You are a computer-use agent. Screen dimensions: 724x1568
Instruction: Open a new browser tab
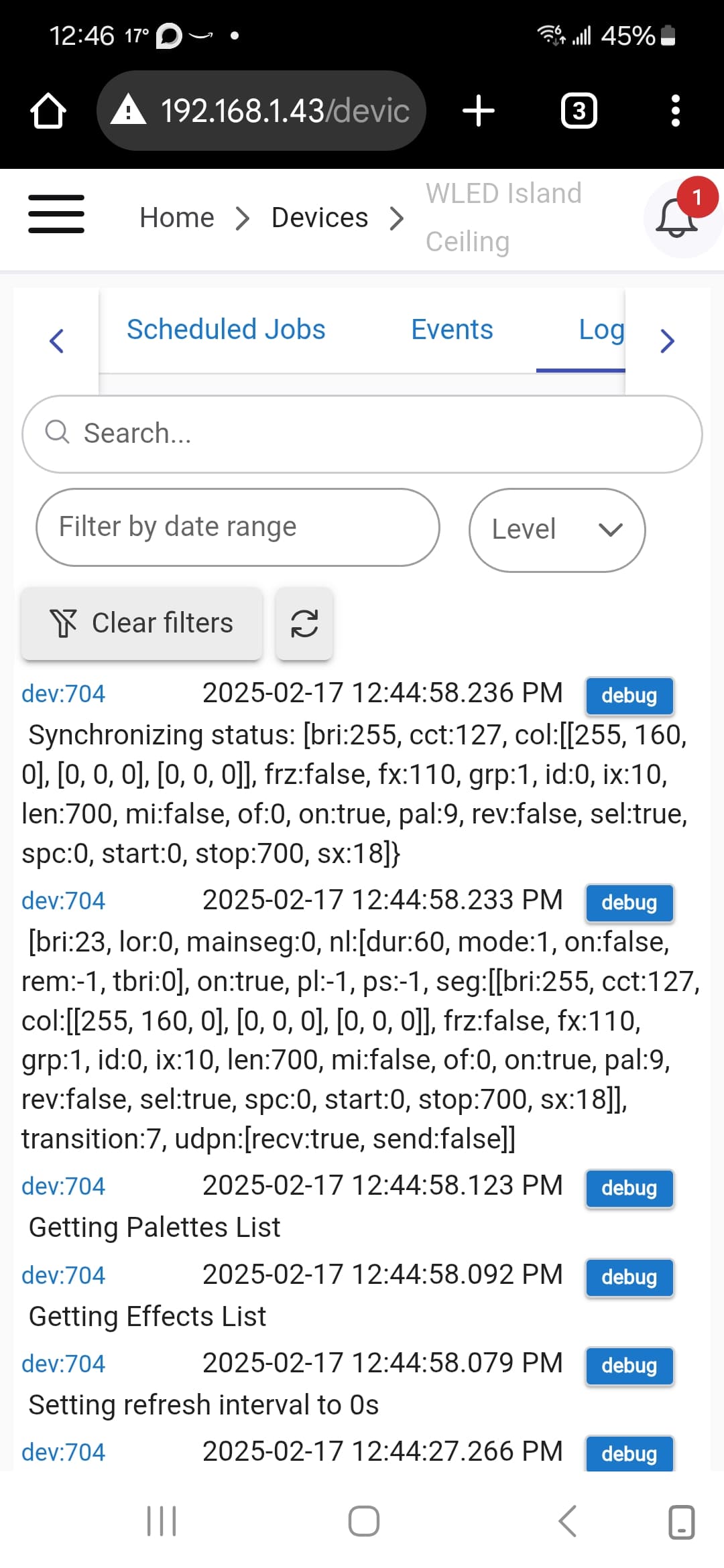point(479,111)
